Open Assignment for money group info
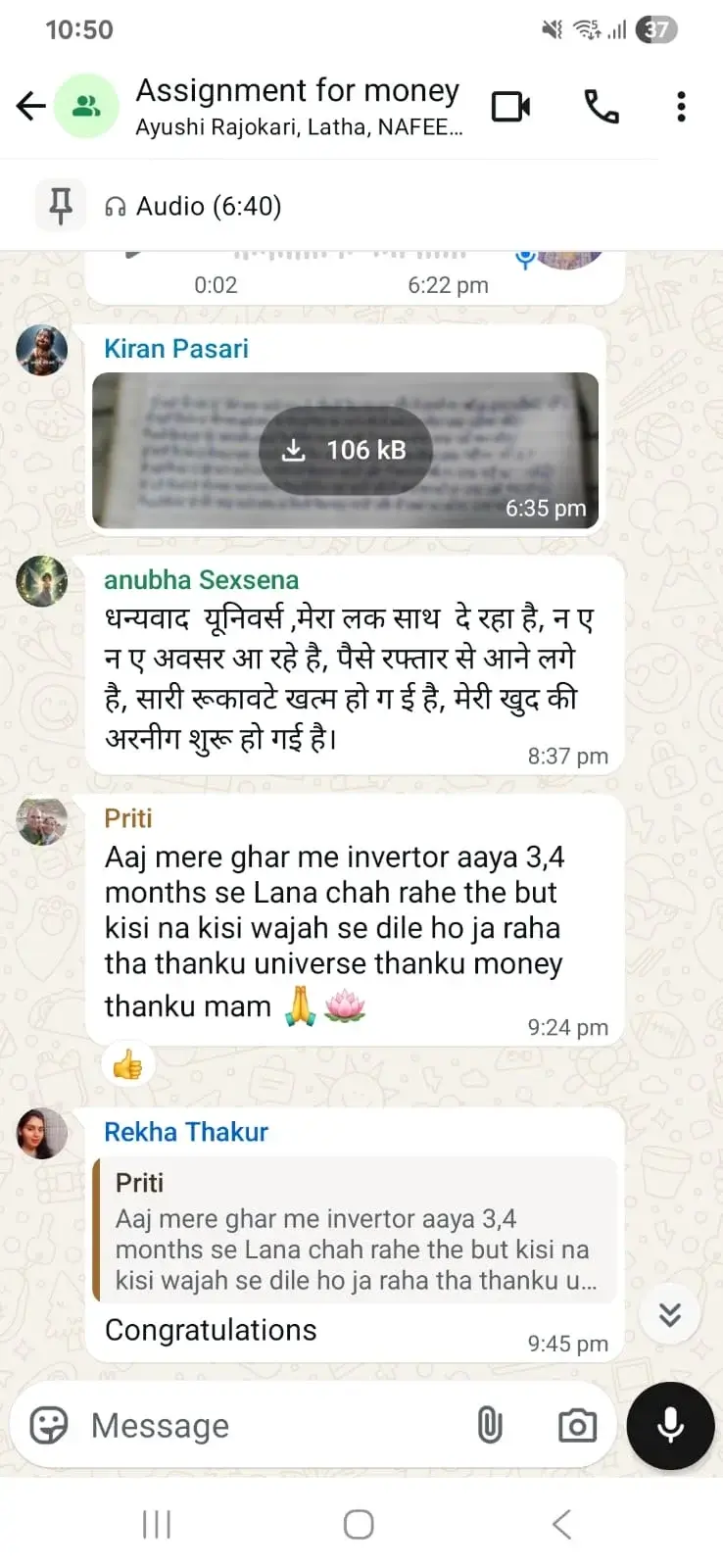Image resolution: width=723 pixels, height=1568 pixels. (x=298, y=106)
